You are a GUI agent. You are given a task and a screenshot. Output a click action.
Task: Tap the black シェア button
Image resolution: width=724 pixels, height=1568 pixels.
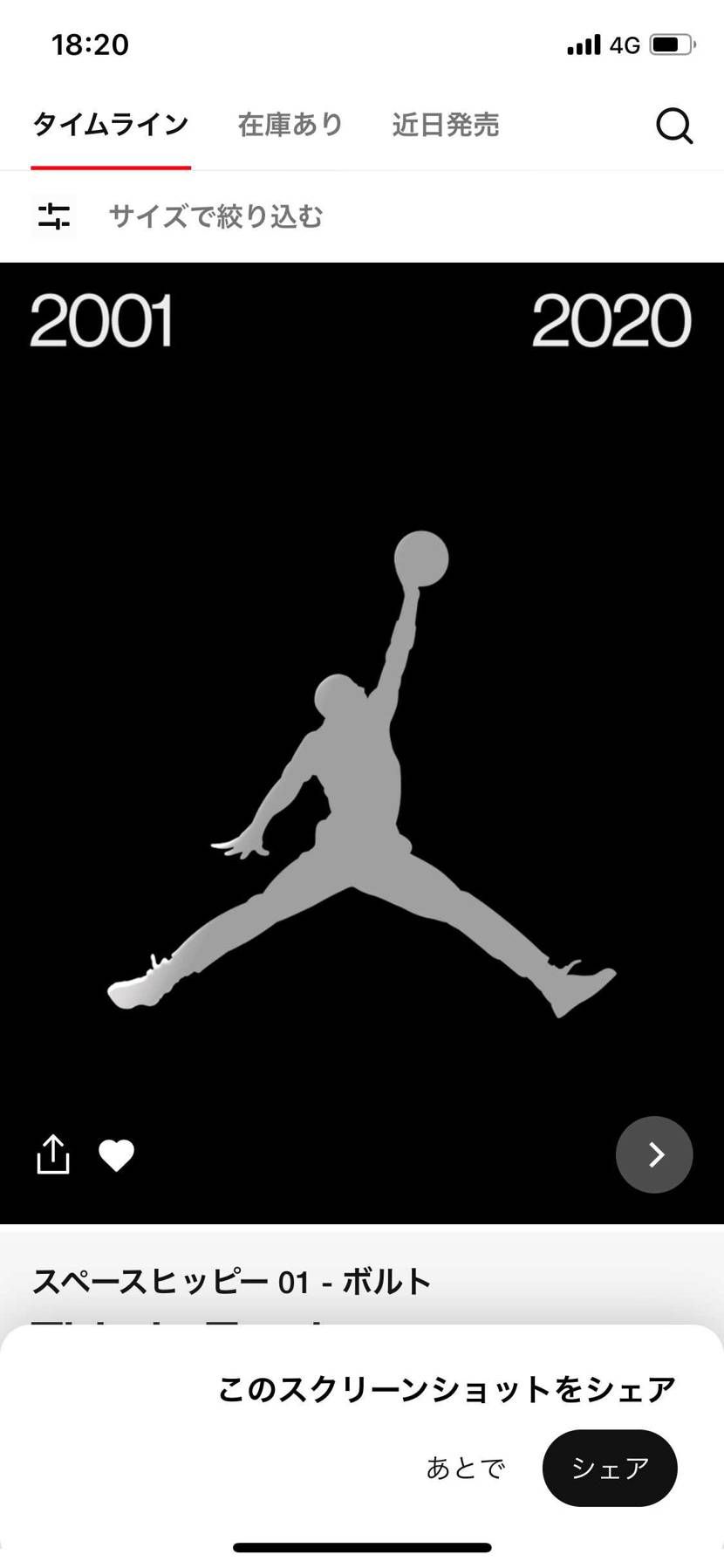click(x=610, y=1469)
